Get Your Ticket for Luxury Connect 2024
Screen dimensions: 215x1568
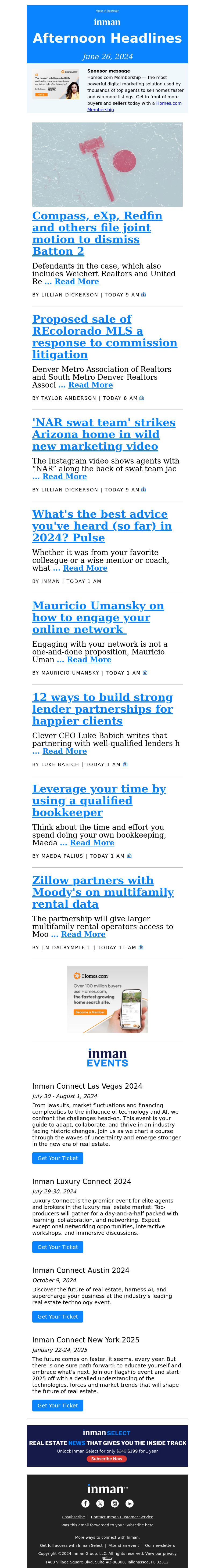pos(57,1247)
